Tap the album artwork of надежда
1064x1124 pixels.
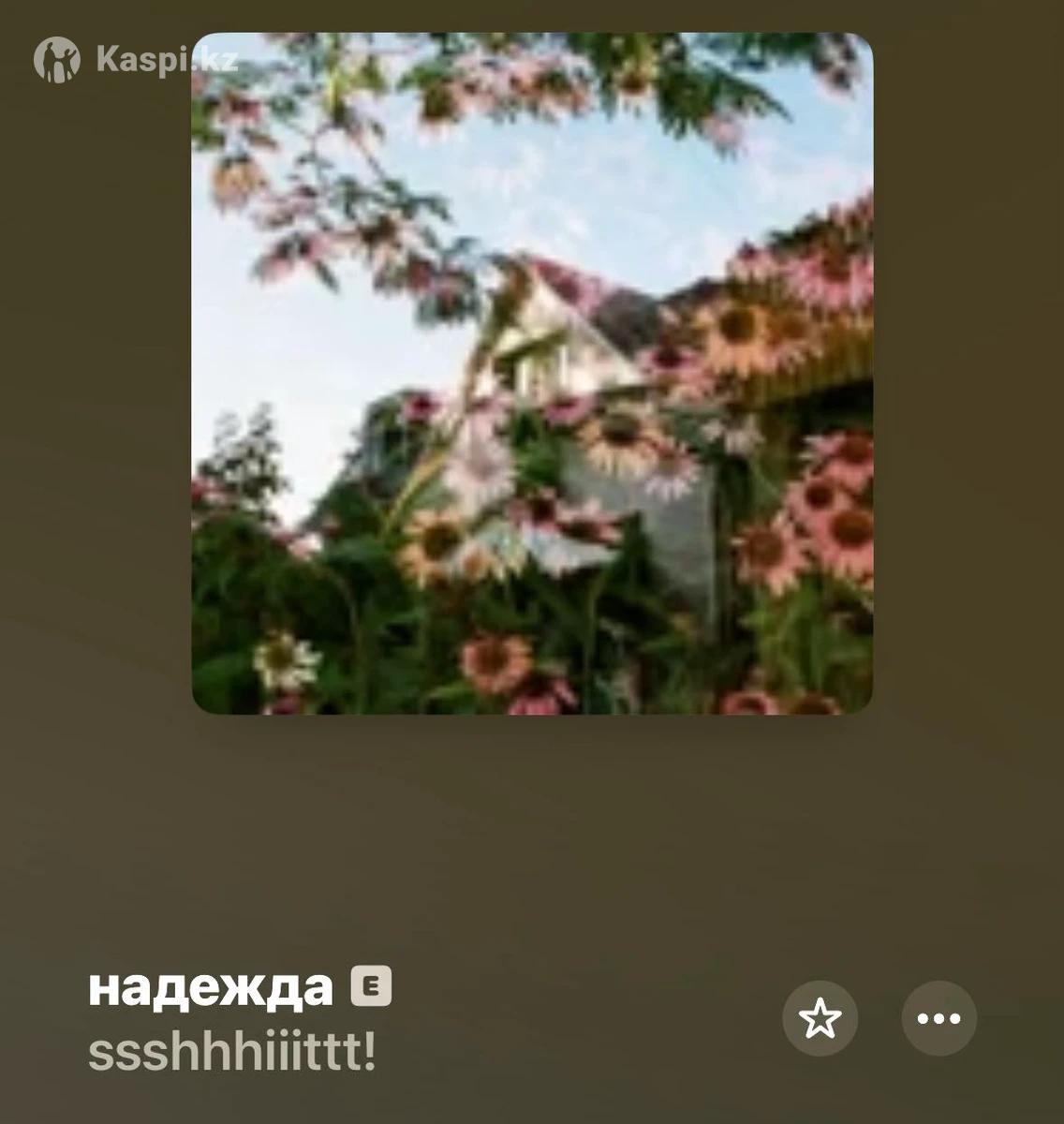click(532, 375)
